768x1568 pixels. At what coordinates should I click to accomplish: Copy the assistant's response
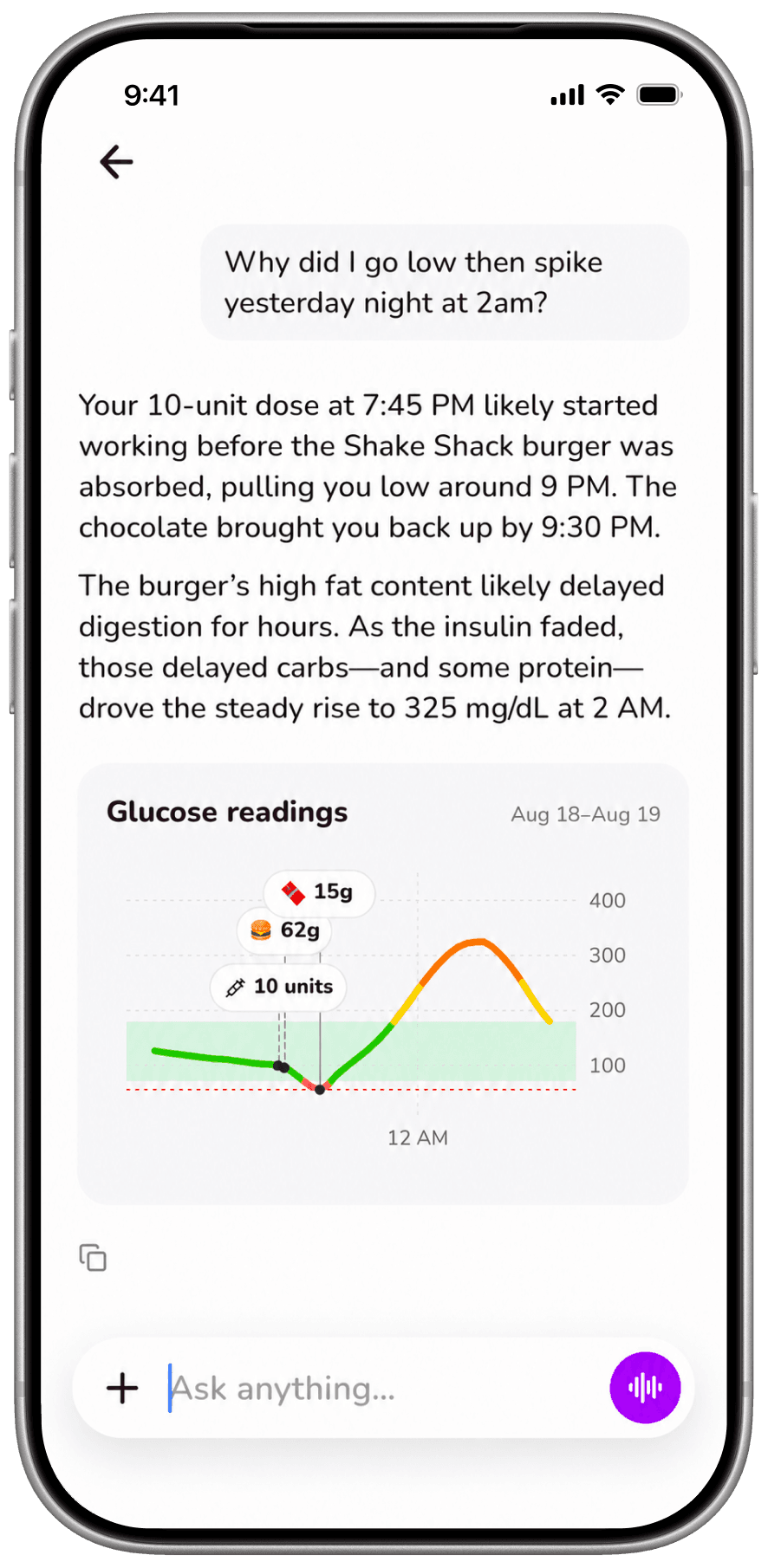point(93,1257)
